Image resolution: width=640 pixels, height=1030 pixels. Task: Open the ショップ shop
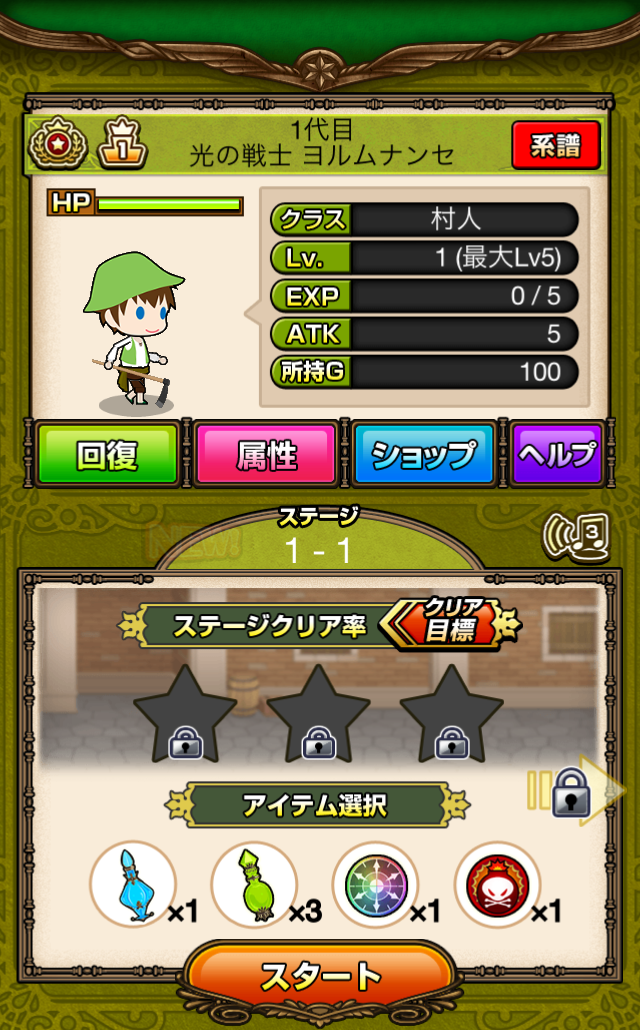[423, 455]
